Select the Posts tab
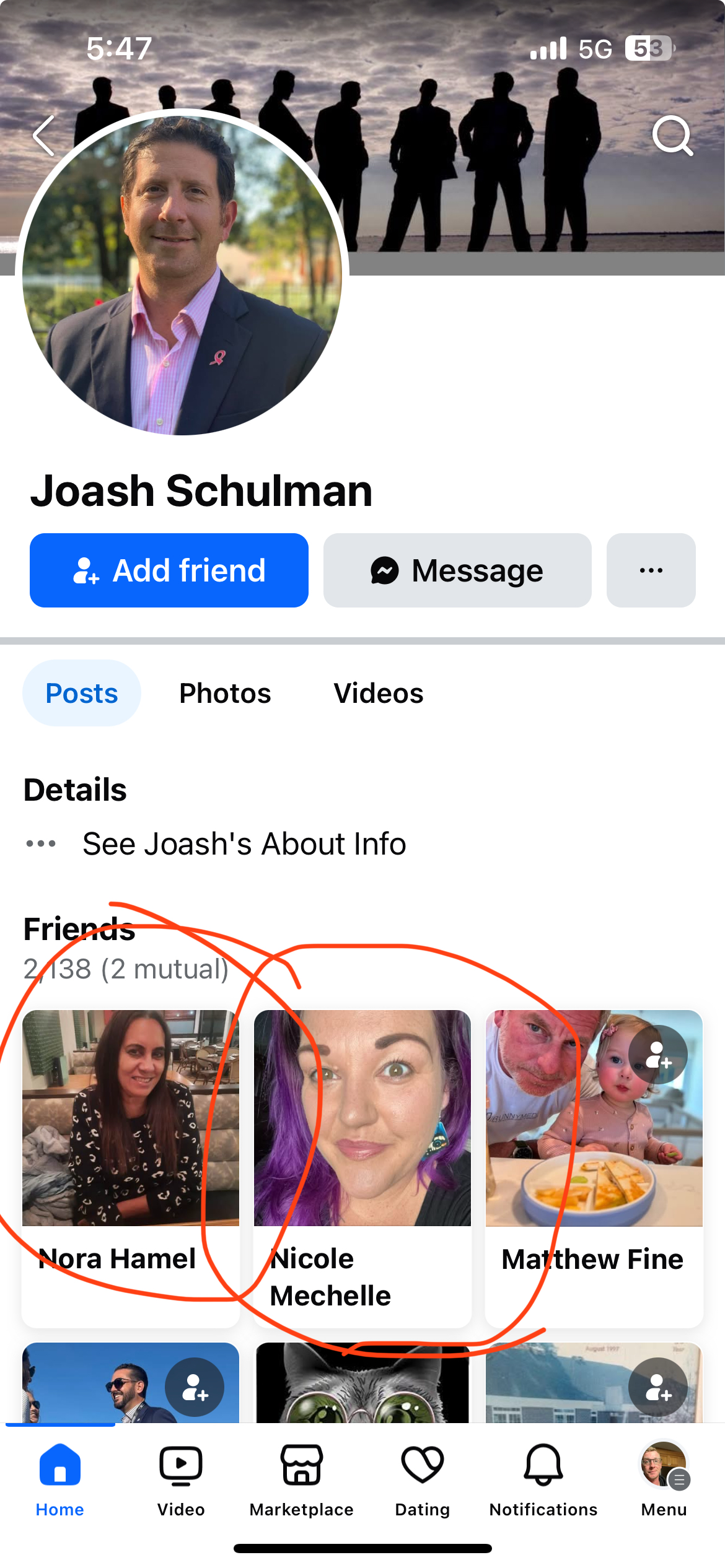725x1568 pixels. (x=82, y=693)
